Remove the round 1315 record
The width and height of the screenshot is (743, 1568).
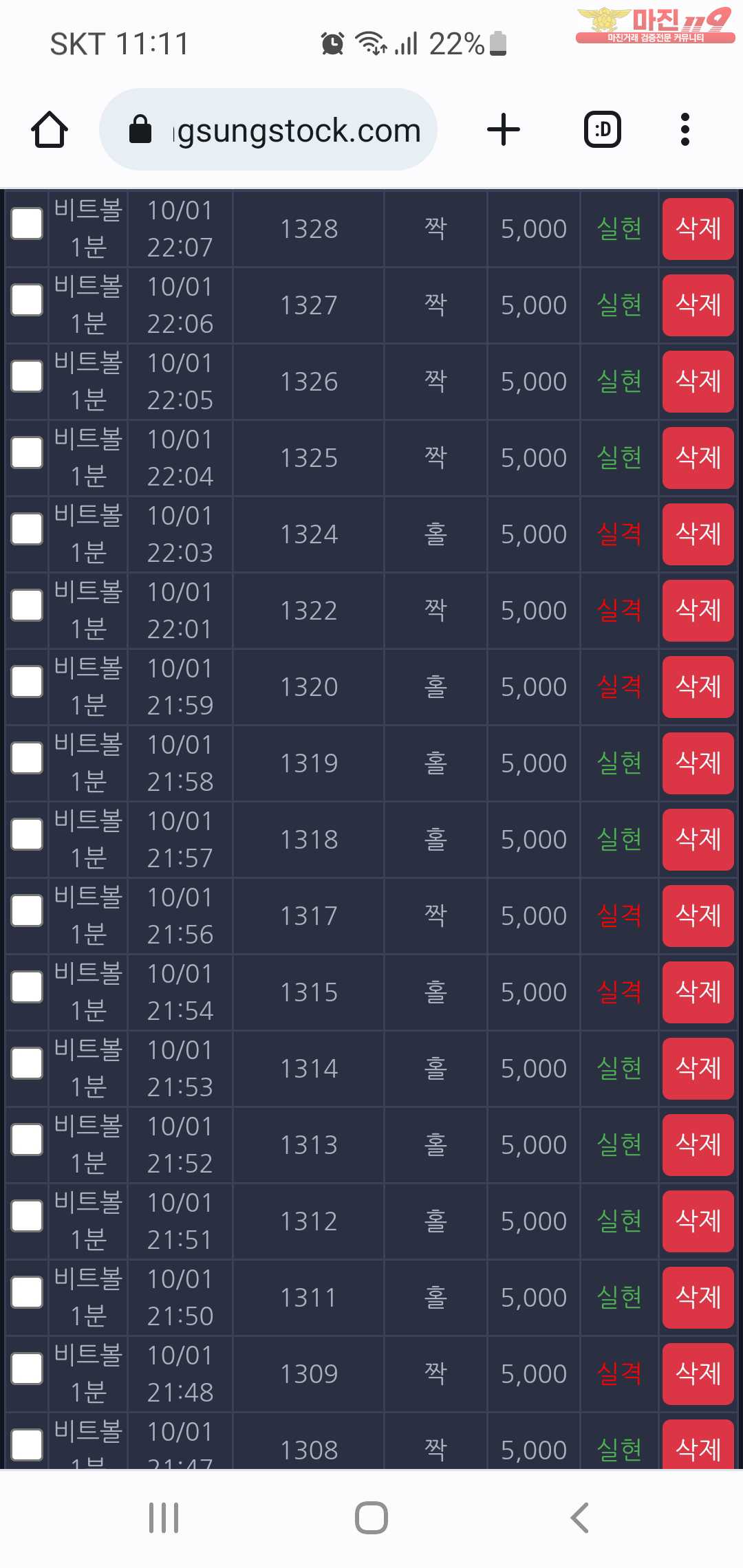click(x=698, y=992)
